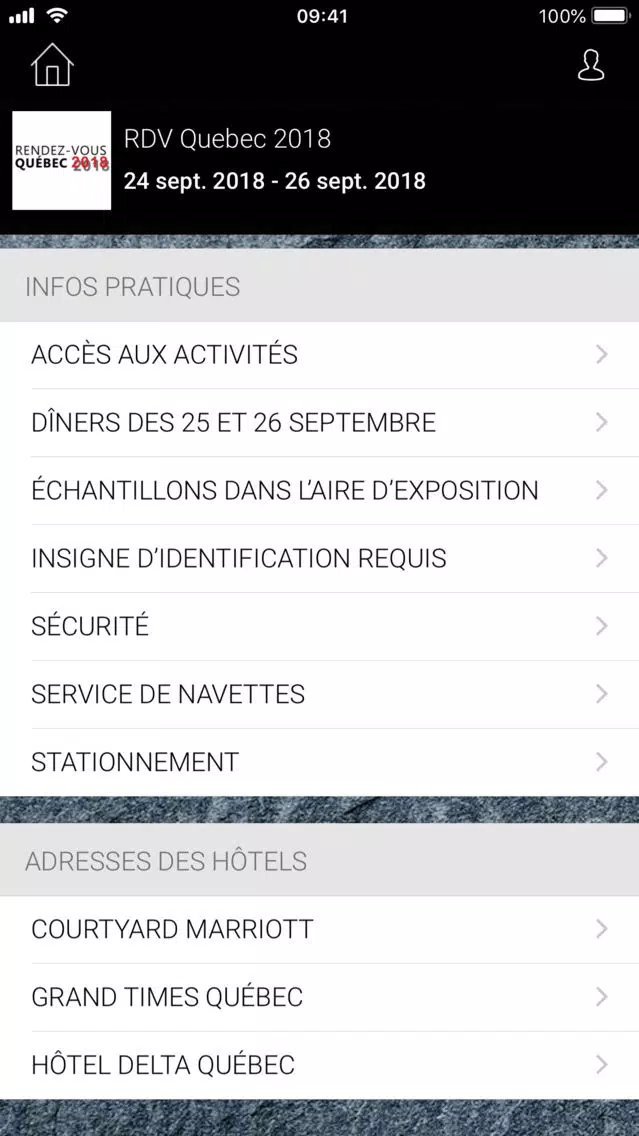This screenshot has height=1136, width=639.
Task: Open ACCÈS AUX ACTIVITÉS info
Action: [x=319, y=355]
